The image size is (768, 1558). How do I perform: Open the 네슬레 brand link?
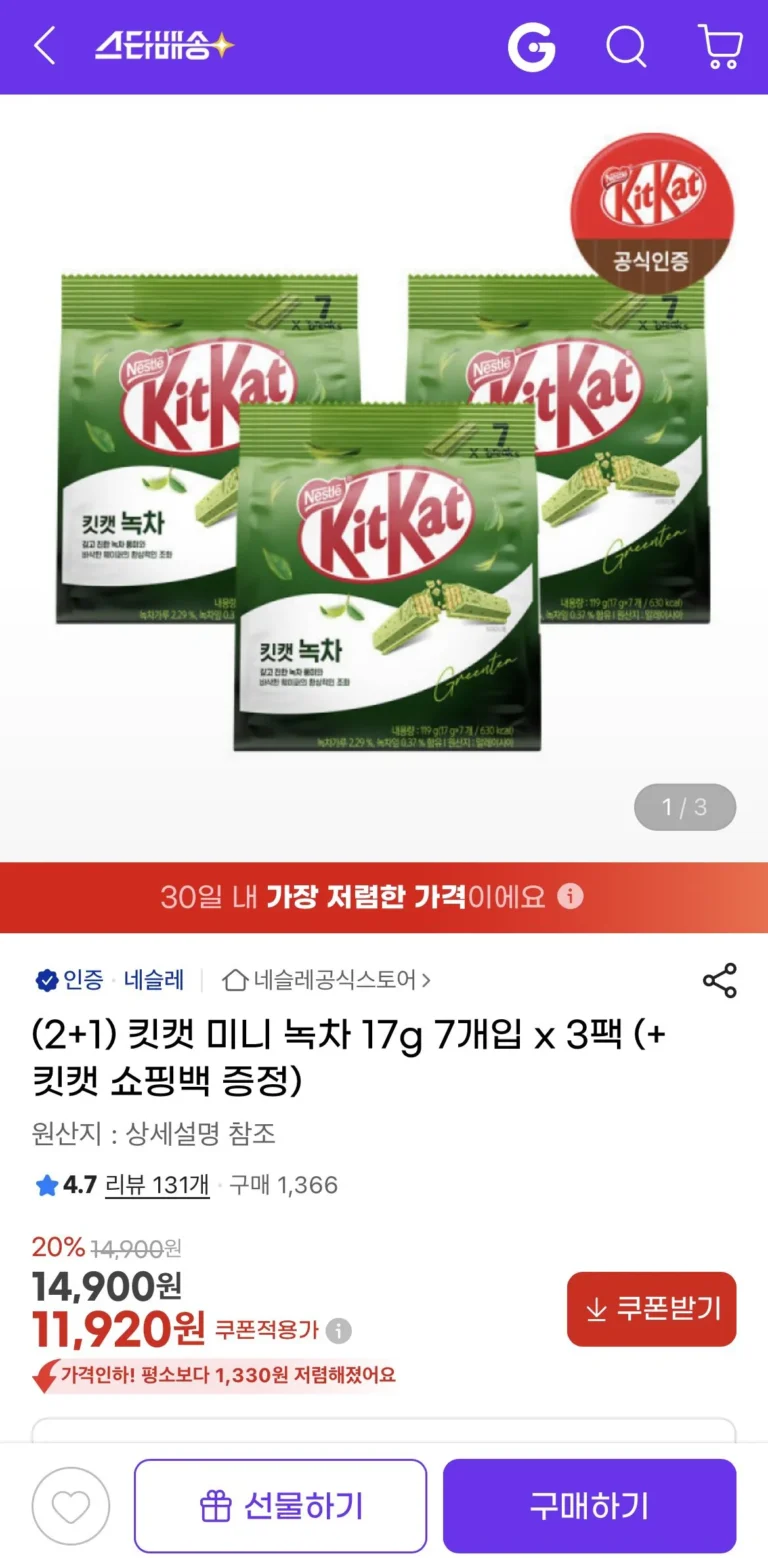tap(154, 980)
